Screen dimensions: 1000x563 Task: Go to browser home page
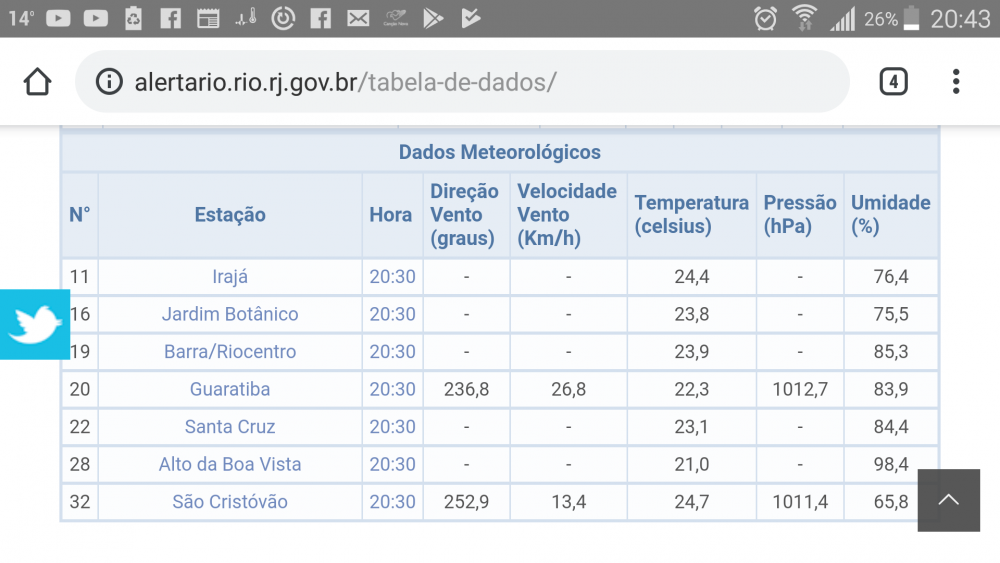point(37,82)
